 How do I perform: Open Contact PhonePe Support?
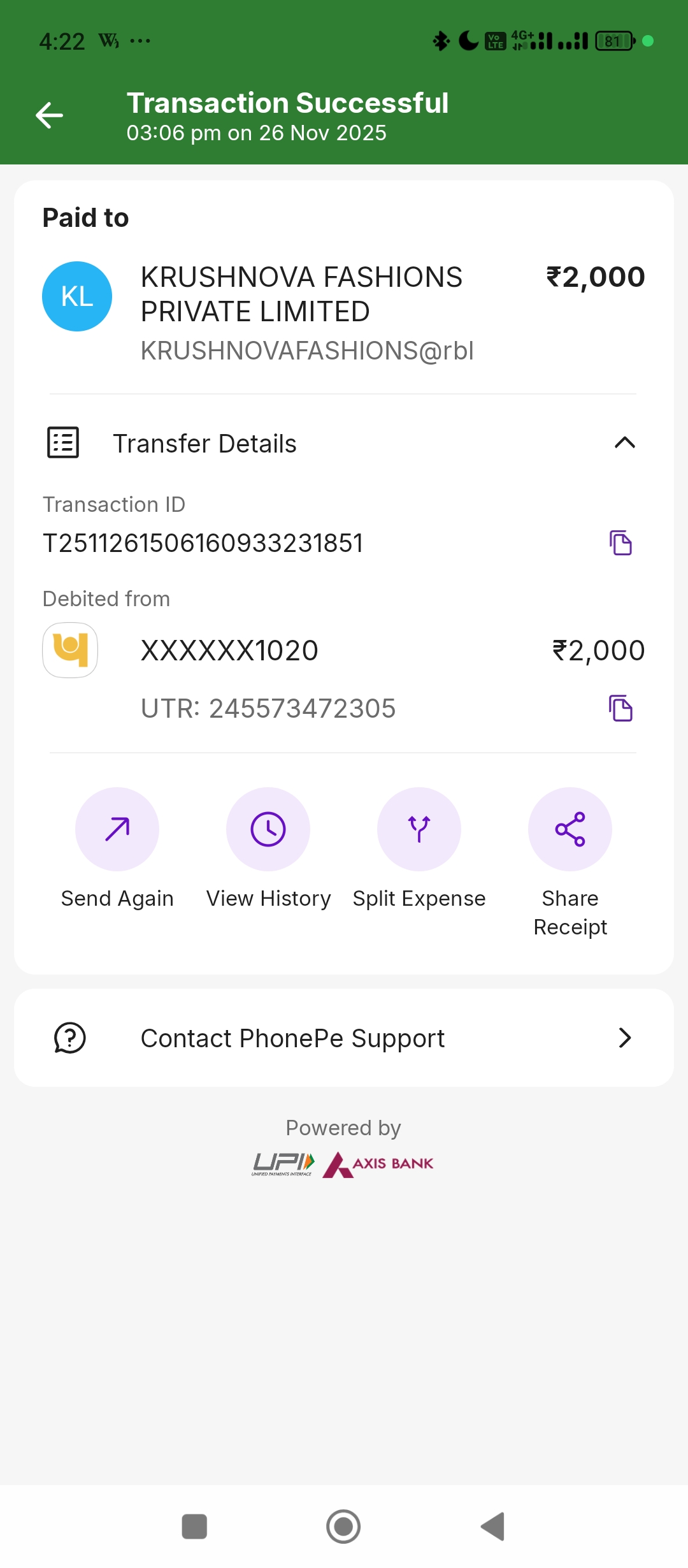pyautogui.click(x=344, y=1038)
